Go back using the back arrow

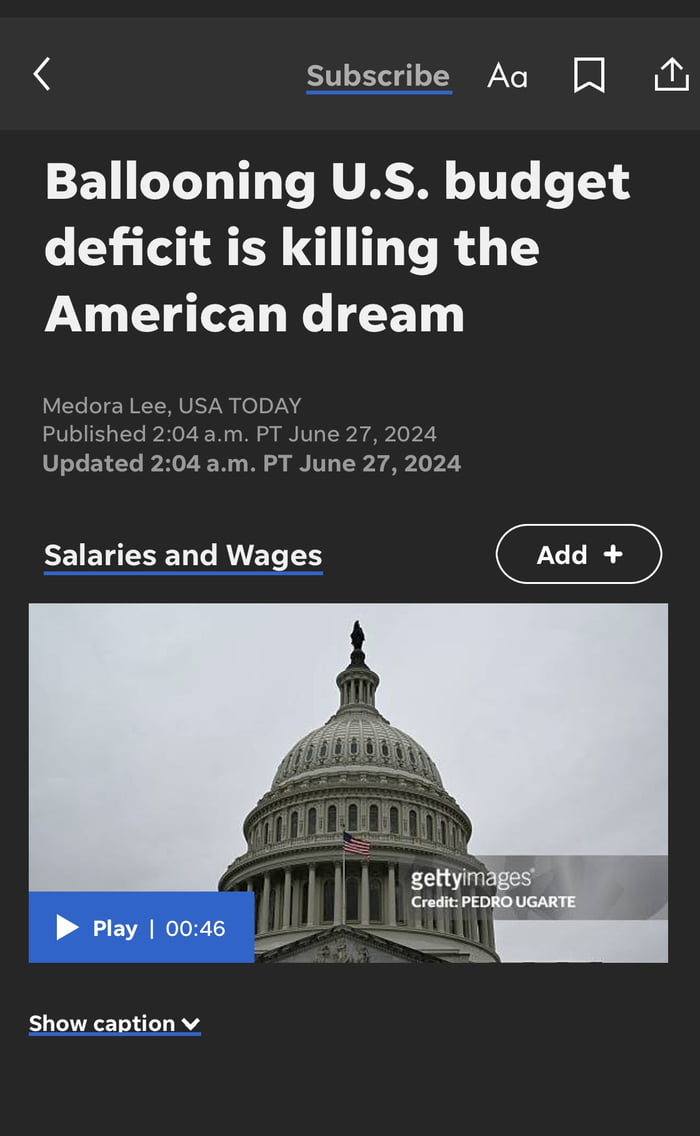42,74
